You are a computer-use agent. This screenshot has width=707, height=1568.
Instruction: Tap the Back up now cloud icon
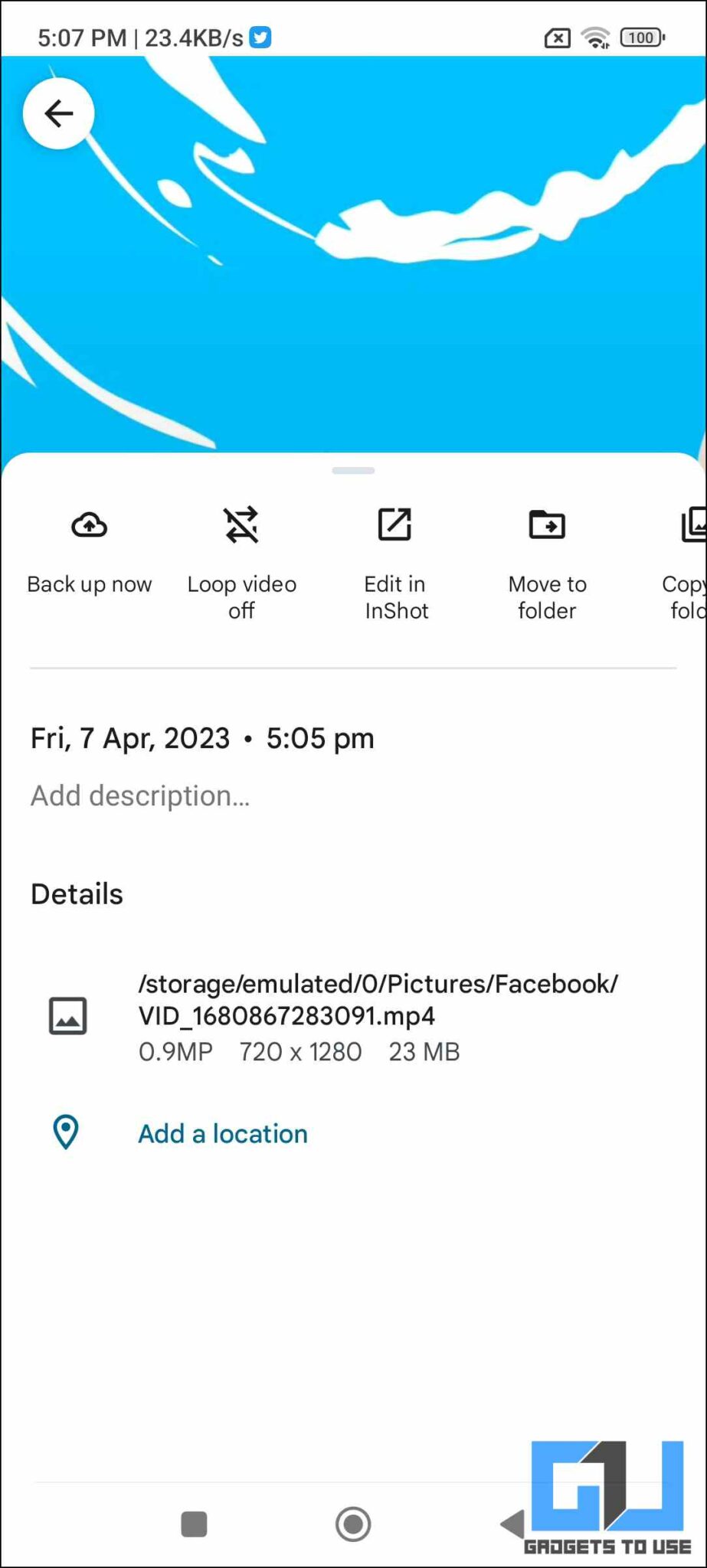point(90,525)
